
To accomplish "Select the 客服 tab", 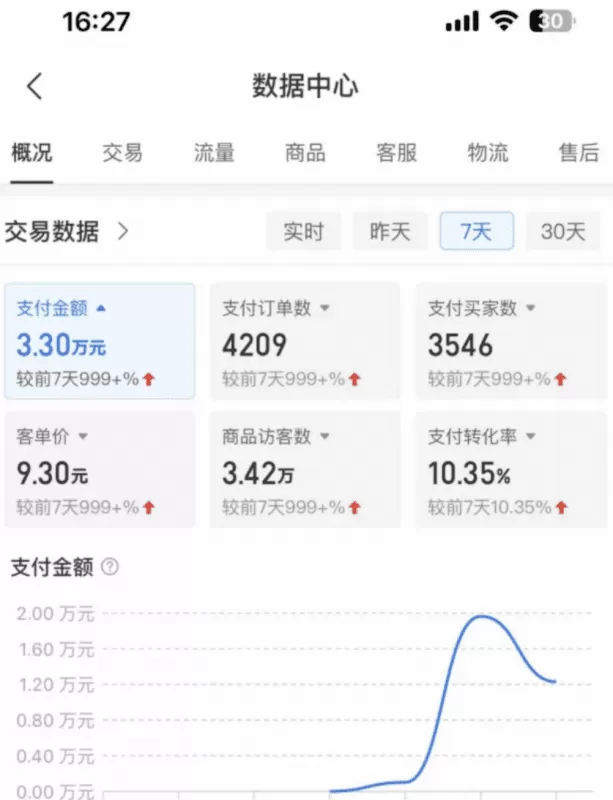I will pos(396,153).
